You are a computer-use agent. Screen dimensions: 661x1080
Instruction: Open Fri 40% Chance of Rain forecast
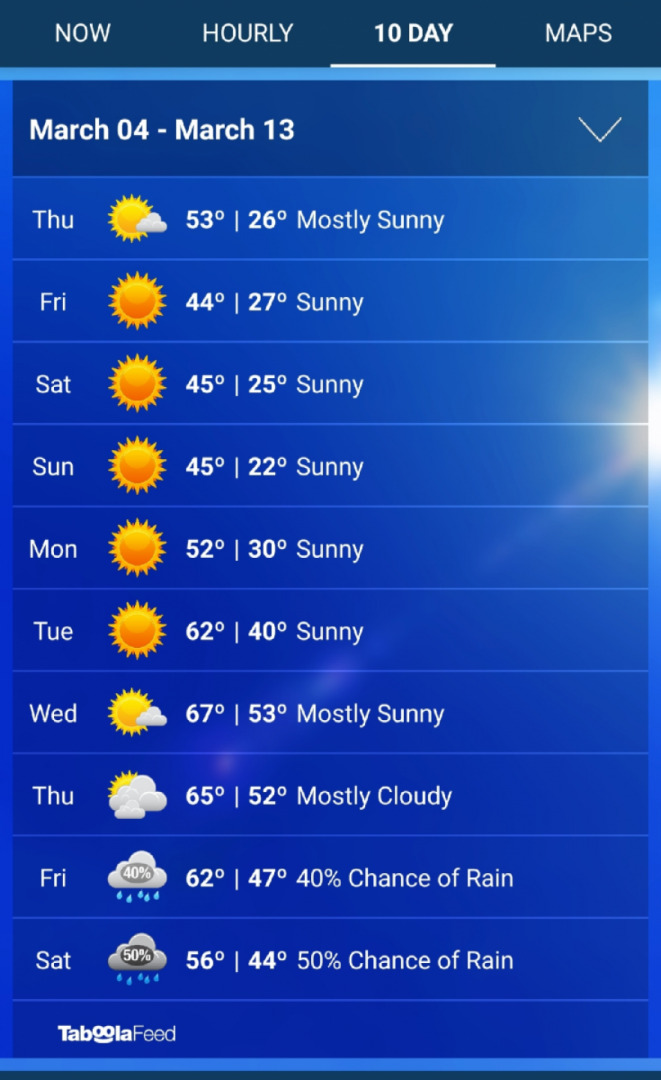coord(330,878)
